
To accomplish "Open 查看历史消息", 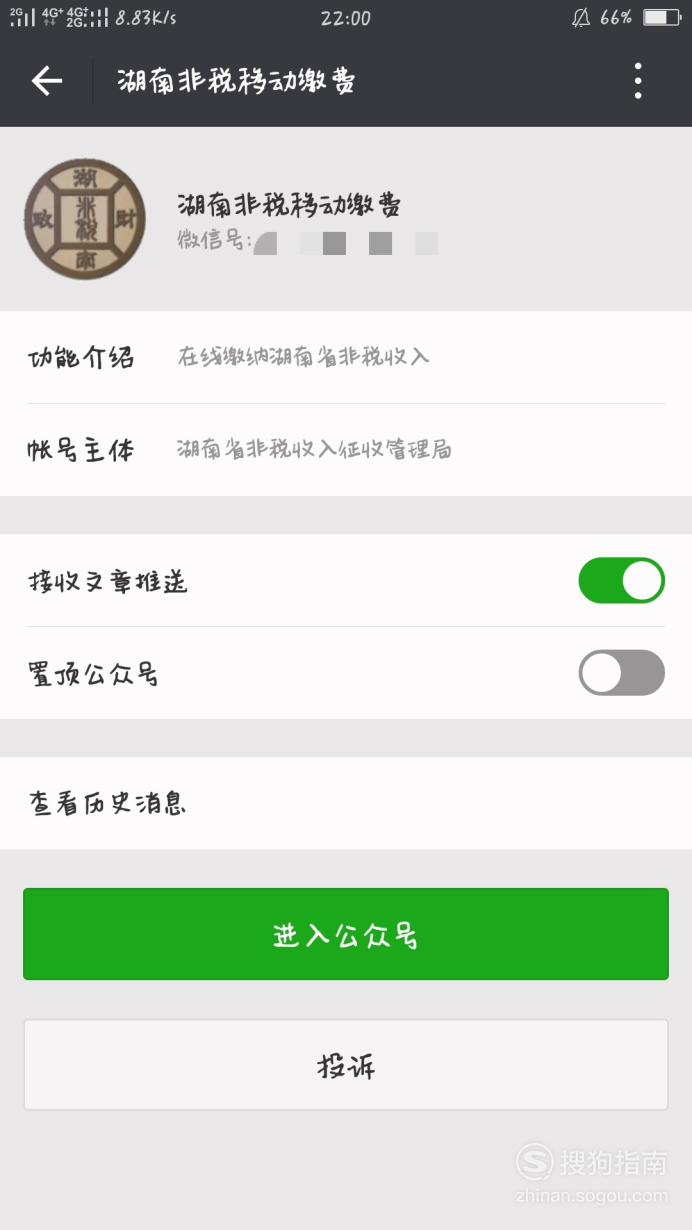I will pyautogui.click(x=346, y=803).
